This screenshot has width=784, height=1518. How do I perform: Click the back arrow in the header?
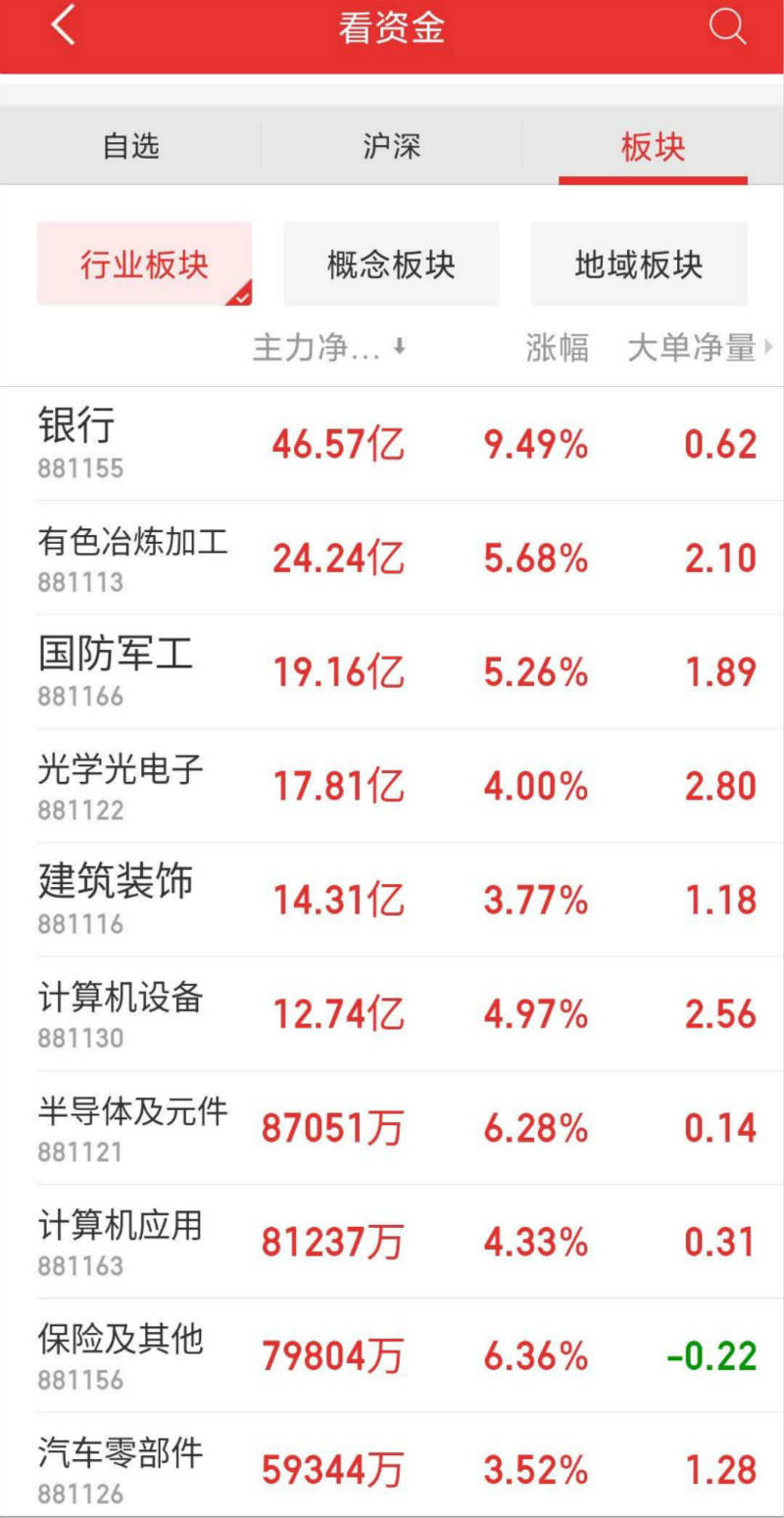click(x=64, y=27)
